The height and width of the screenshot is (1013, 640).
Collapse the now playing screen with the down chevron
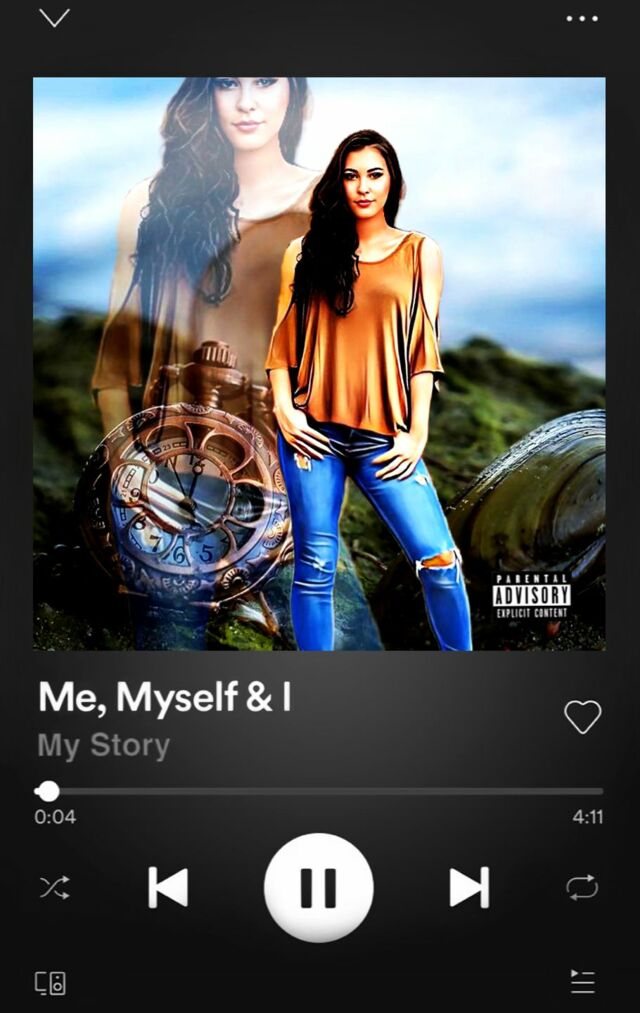[54, 17]
